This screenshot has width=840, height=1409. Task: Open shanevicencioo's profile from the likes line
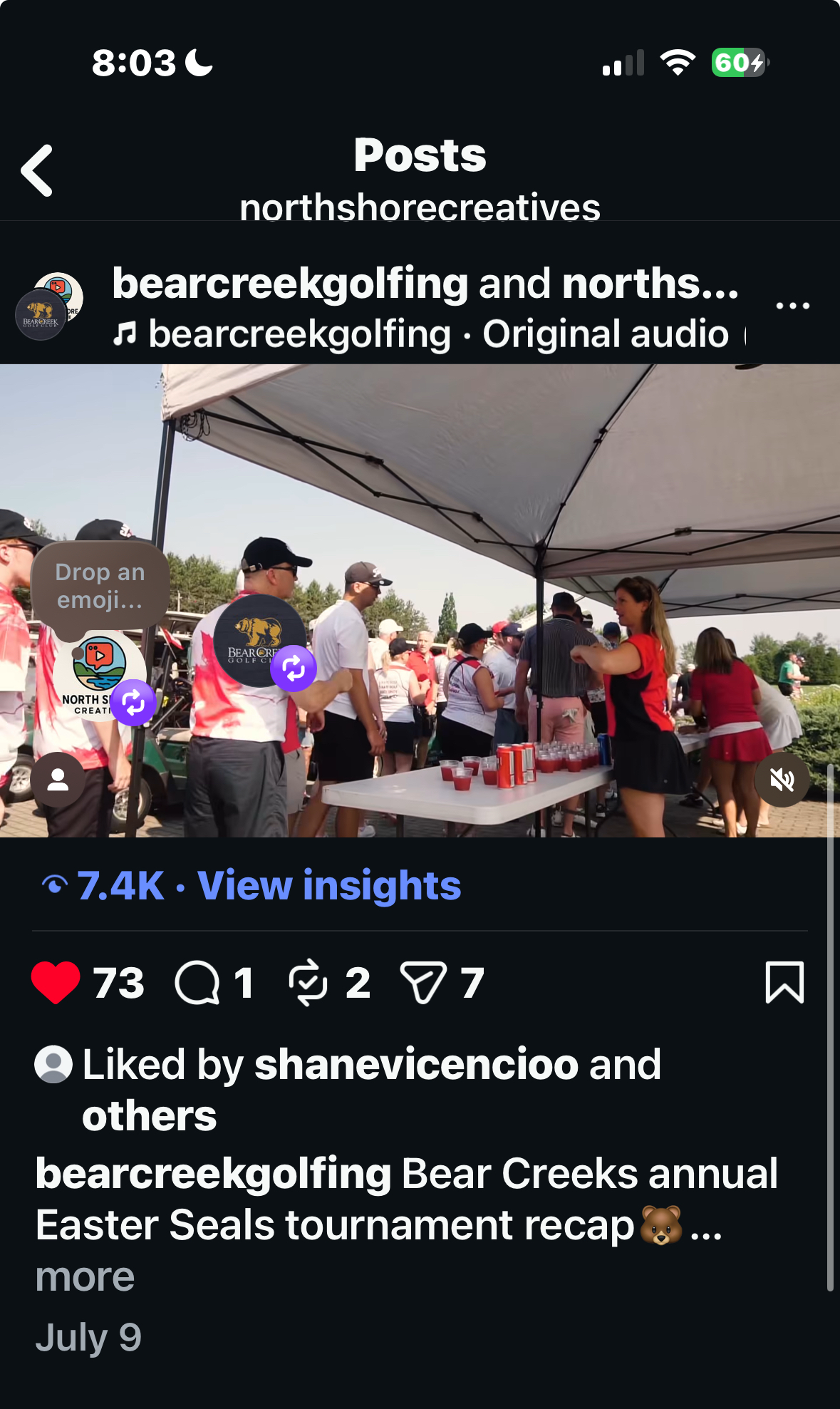(x=416, y=1064)
